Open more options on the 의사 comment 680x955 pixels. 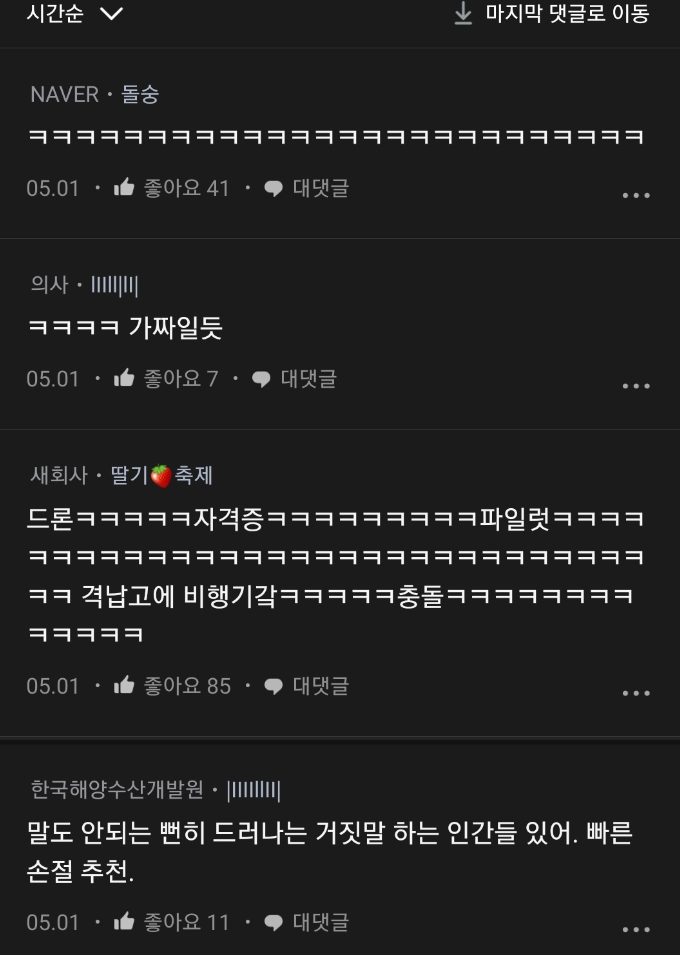(x=636, y=386)
